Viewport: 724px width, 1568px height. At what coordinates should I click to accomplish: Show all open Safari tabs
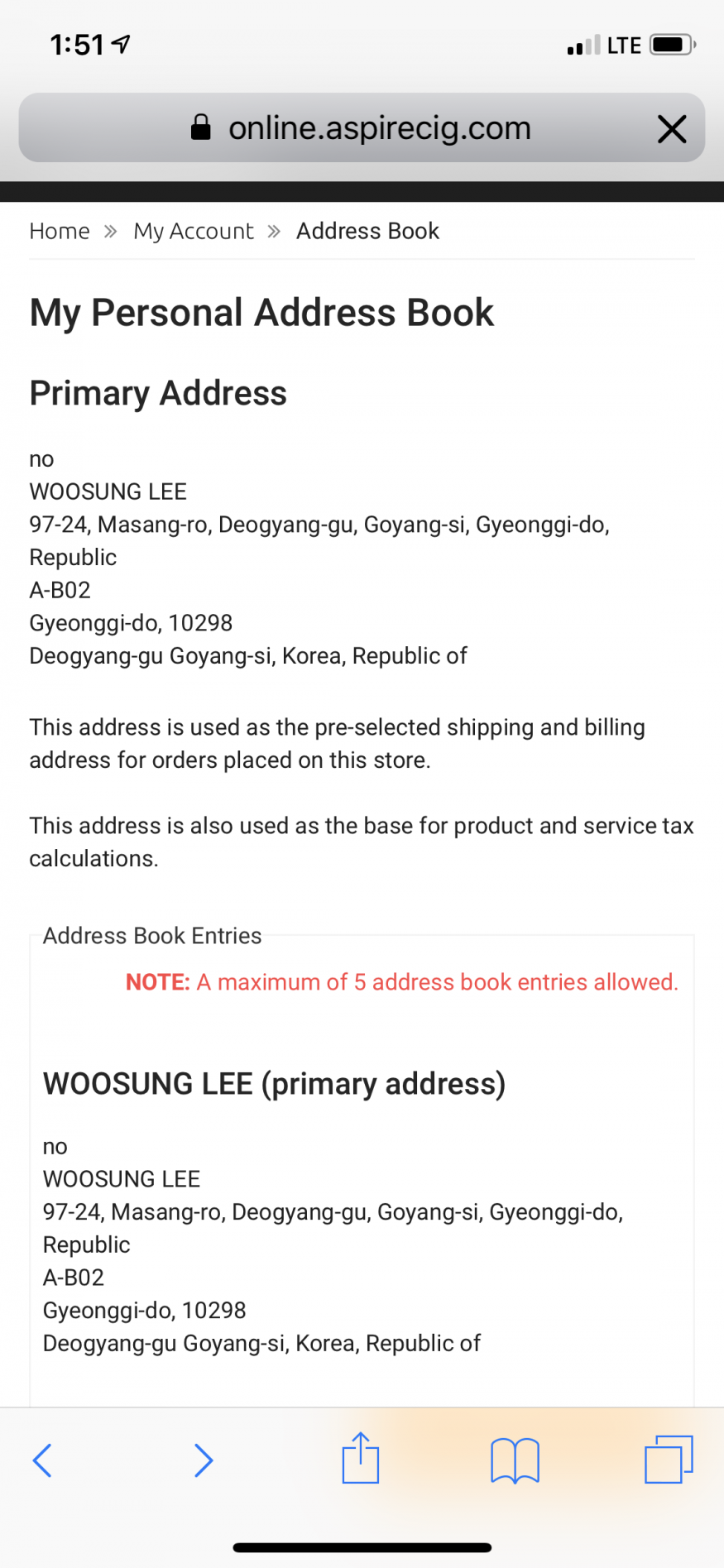coord(668,1460)
